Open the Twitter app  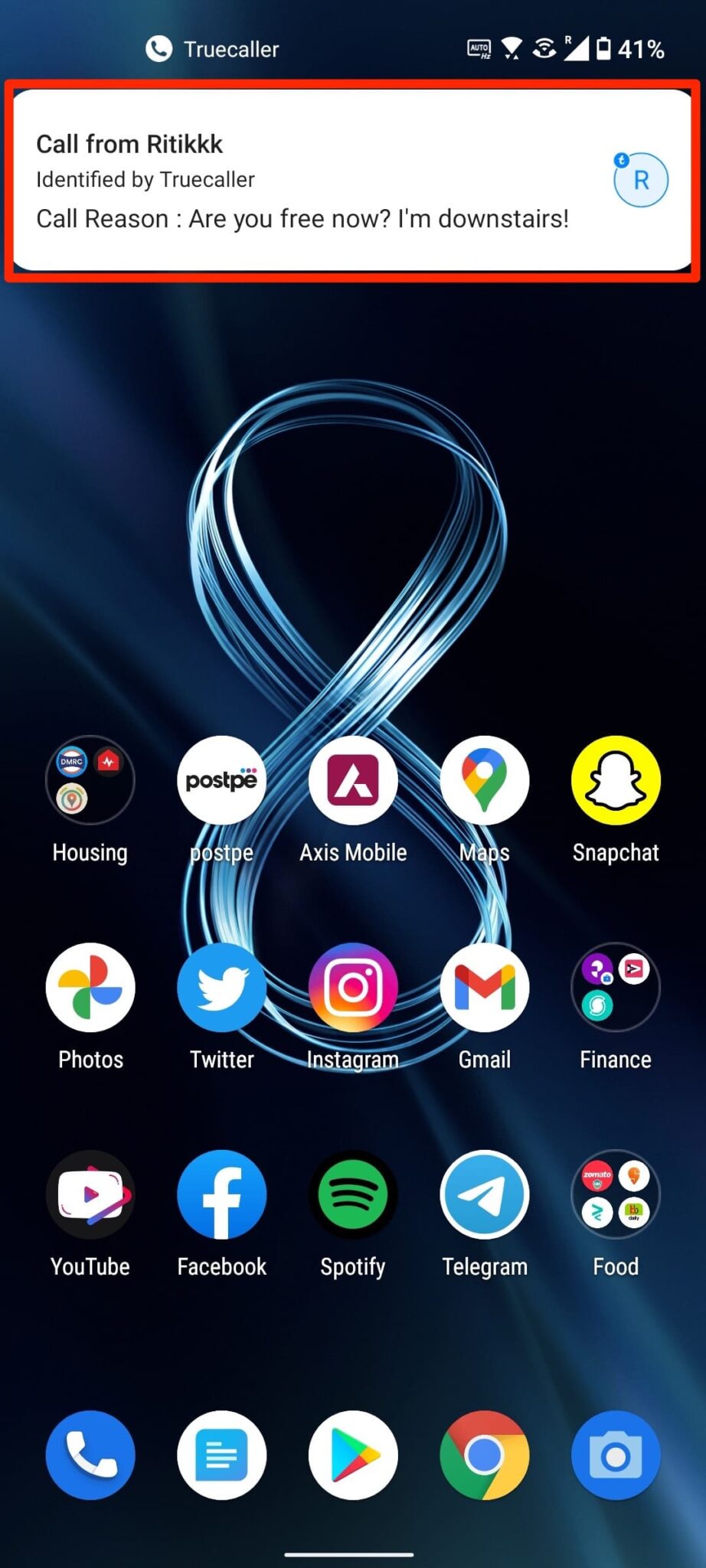(x=221, y=987)
